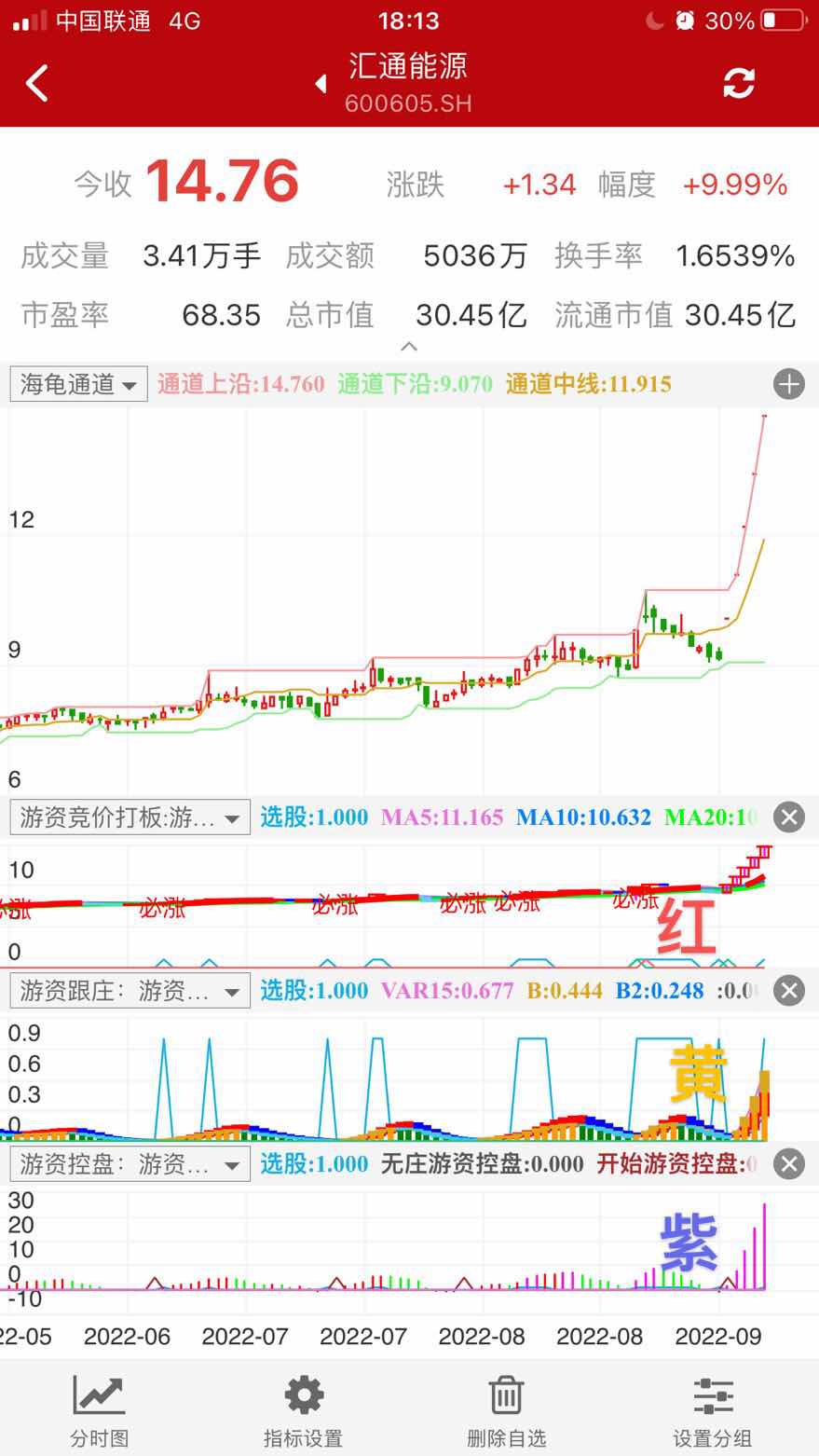Dismiss the 游资控盘 indicator panel
This screenshot has width=819, height=1456.
(788, 1163)
